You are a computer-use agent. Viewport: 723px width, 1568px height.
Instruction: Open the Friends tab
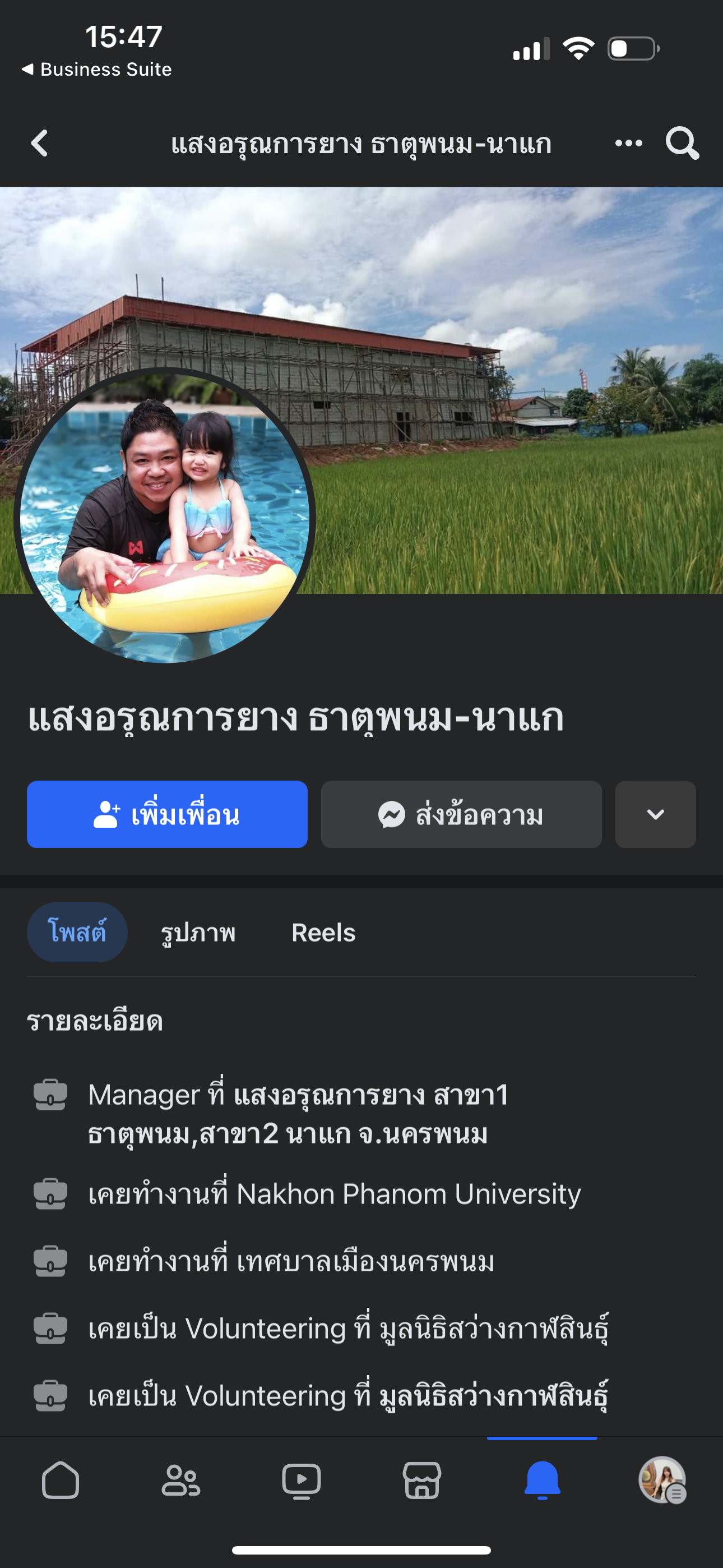point(180,1480)
